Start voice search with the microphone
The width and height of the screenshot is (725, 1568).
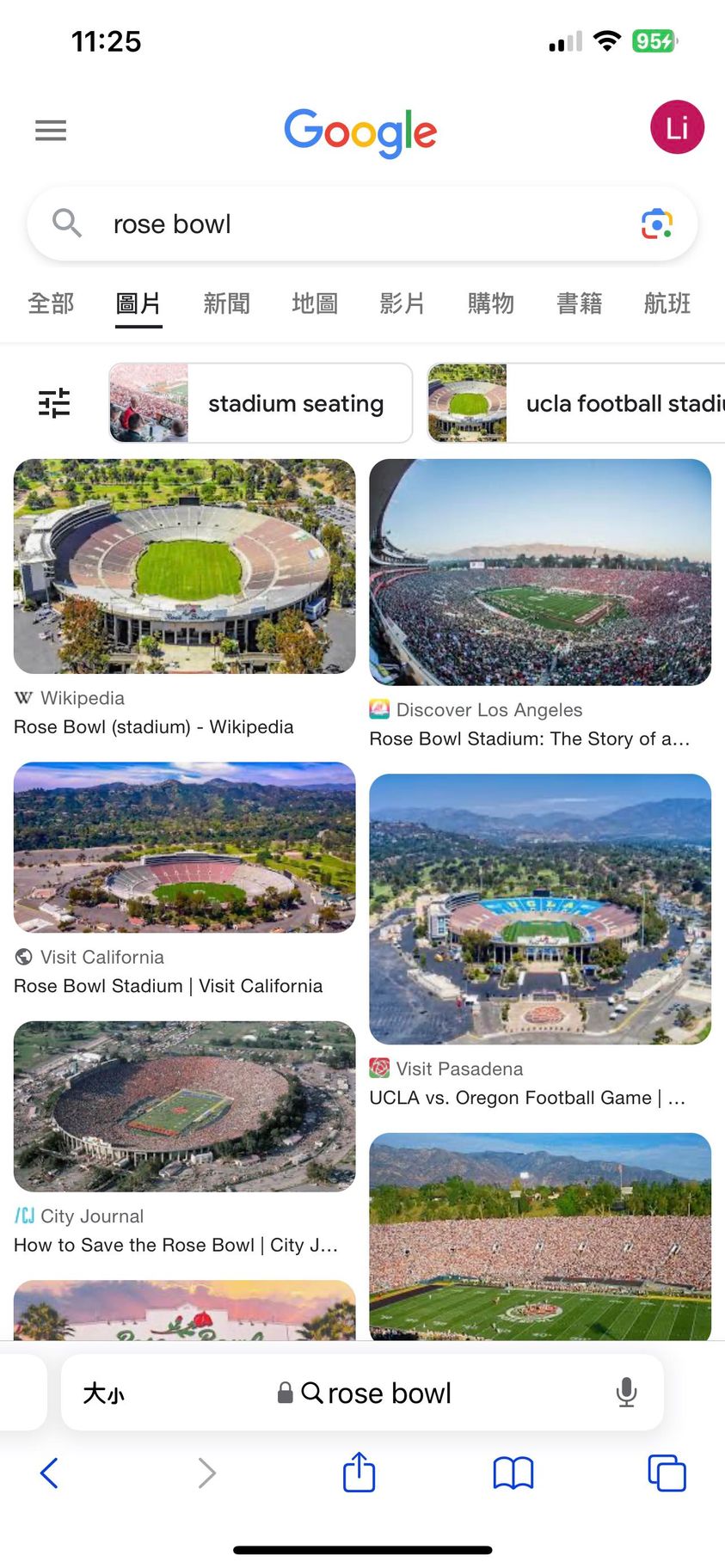tap(627, 1393)
